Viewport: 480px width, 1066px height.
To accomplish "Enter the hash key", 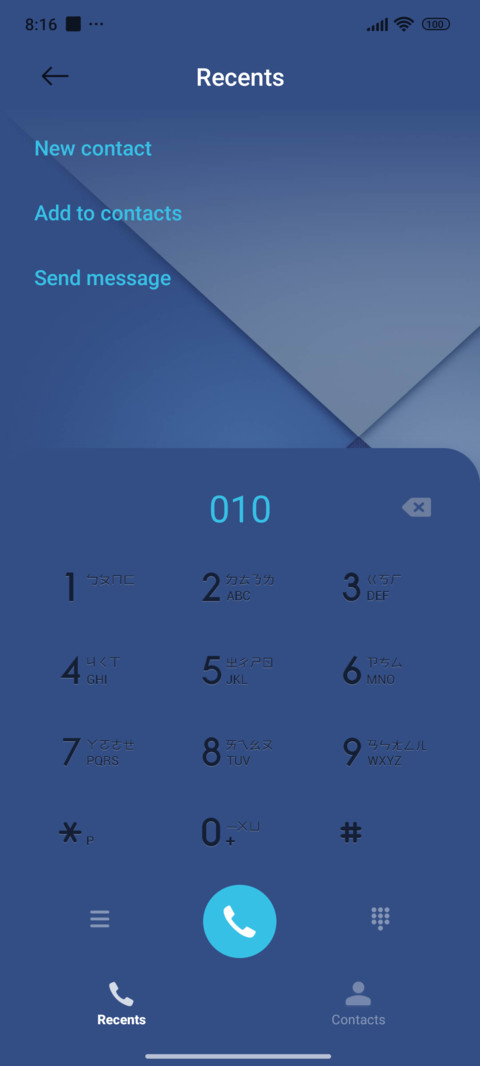I will pos(351,832).
